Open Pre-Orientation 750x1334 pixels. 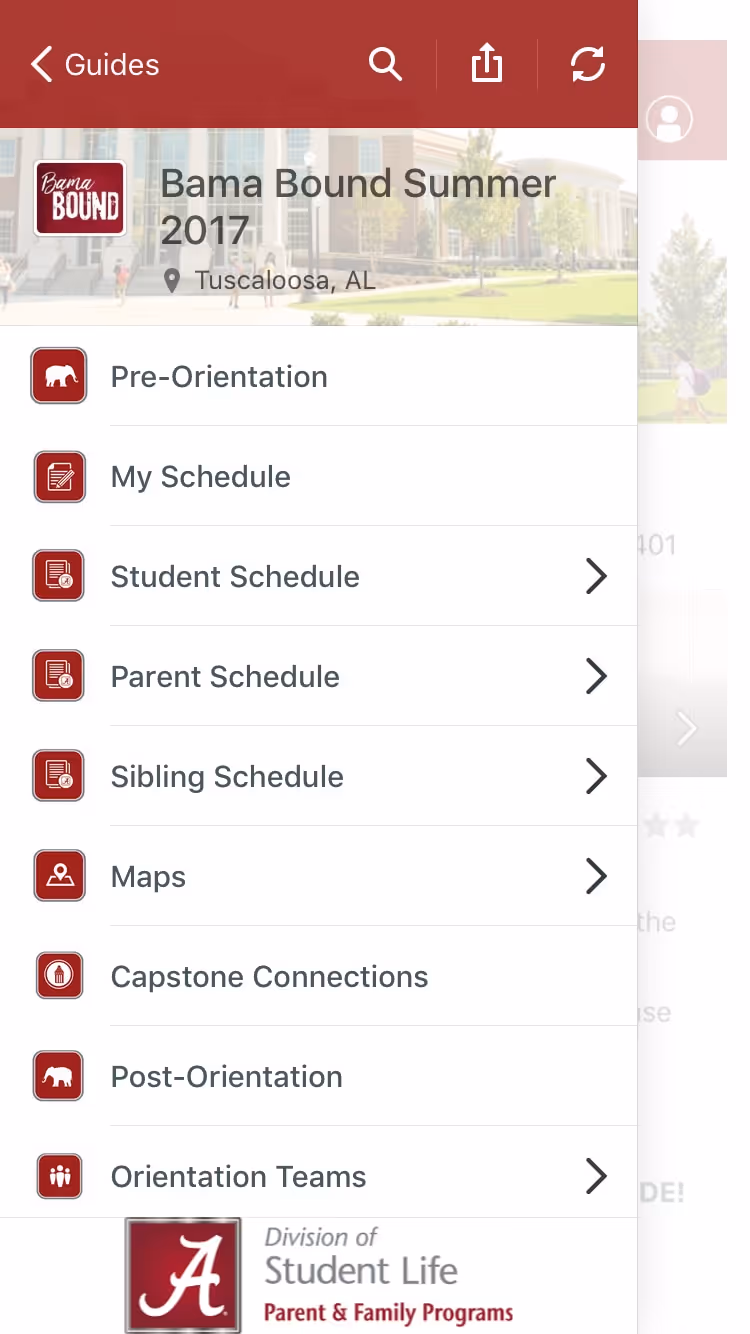(319, 376)
